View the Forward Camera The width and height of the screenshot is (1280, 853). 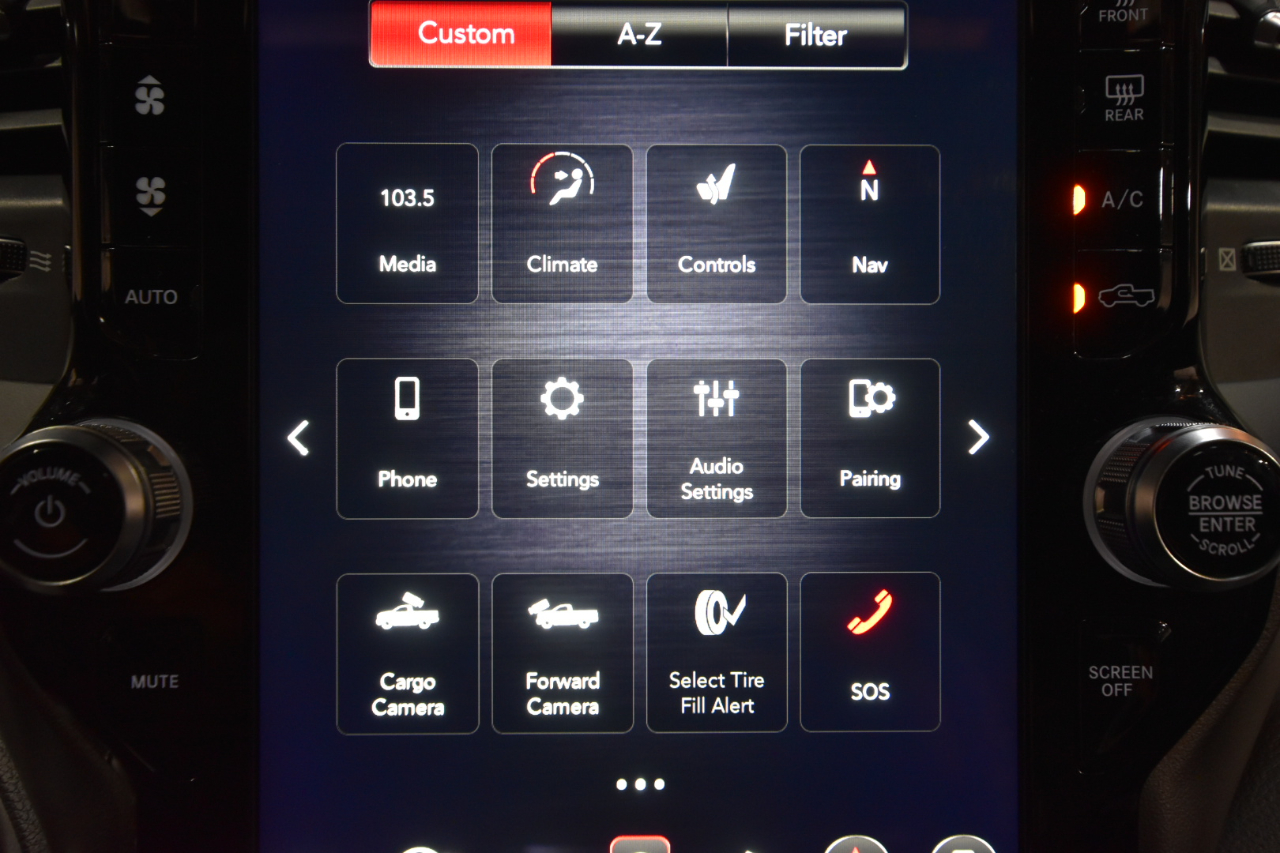pos(562,653)
